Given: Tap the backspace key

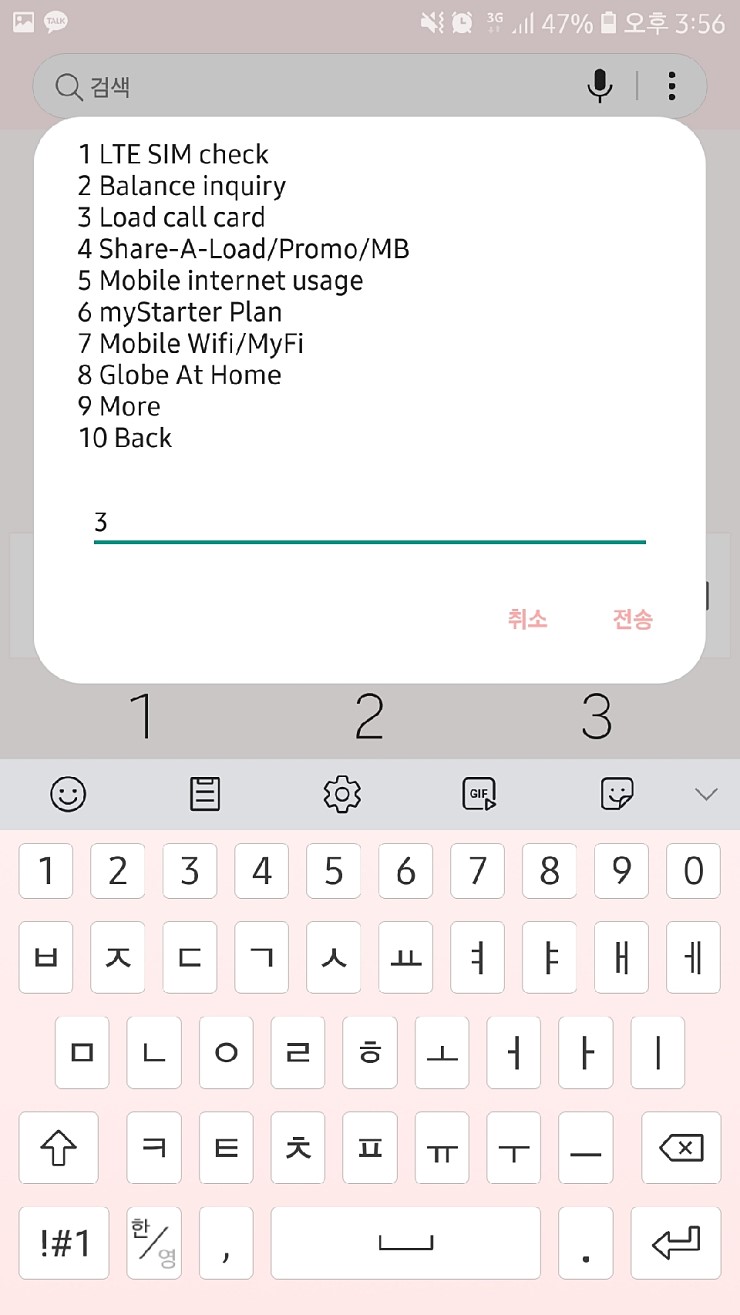Looking at the screenshot, I should 681,1148.
